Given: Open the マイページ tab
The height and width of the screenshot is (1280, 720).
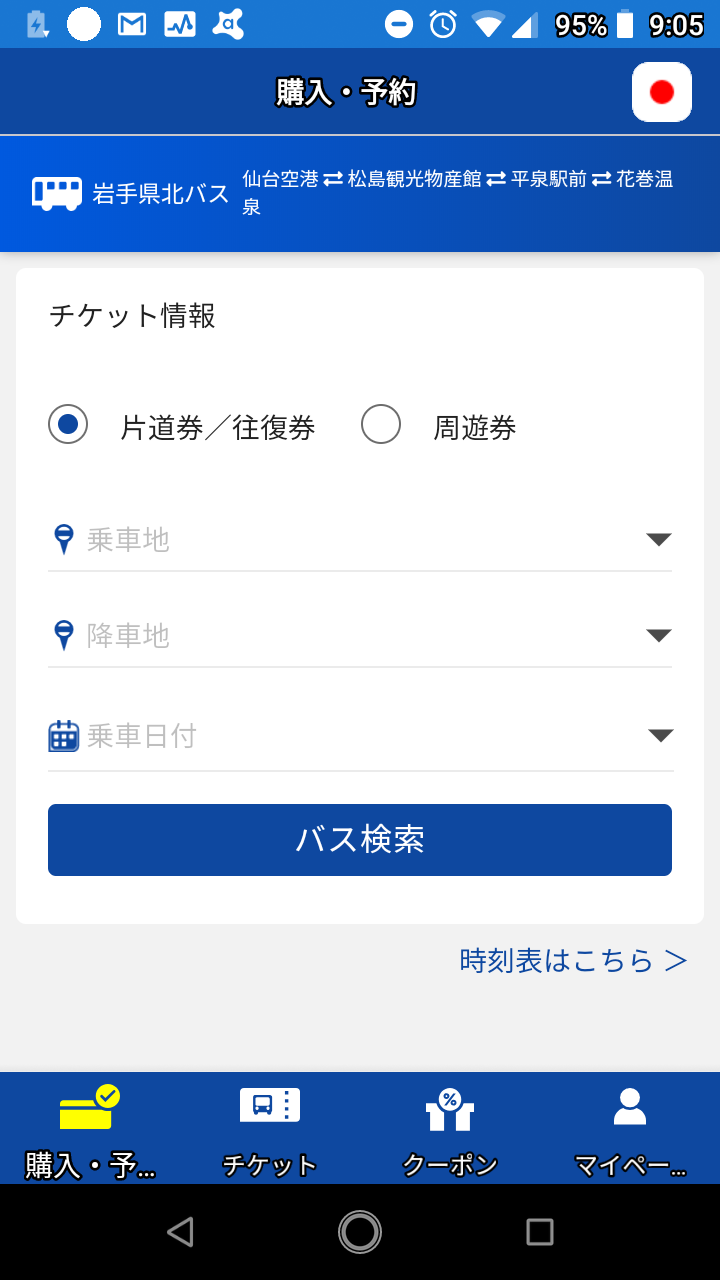Looking at the screenshot, I should [630, 1130].
